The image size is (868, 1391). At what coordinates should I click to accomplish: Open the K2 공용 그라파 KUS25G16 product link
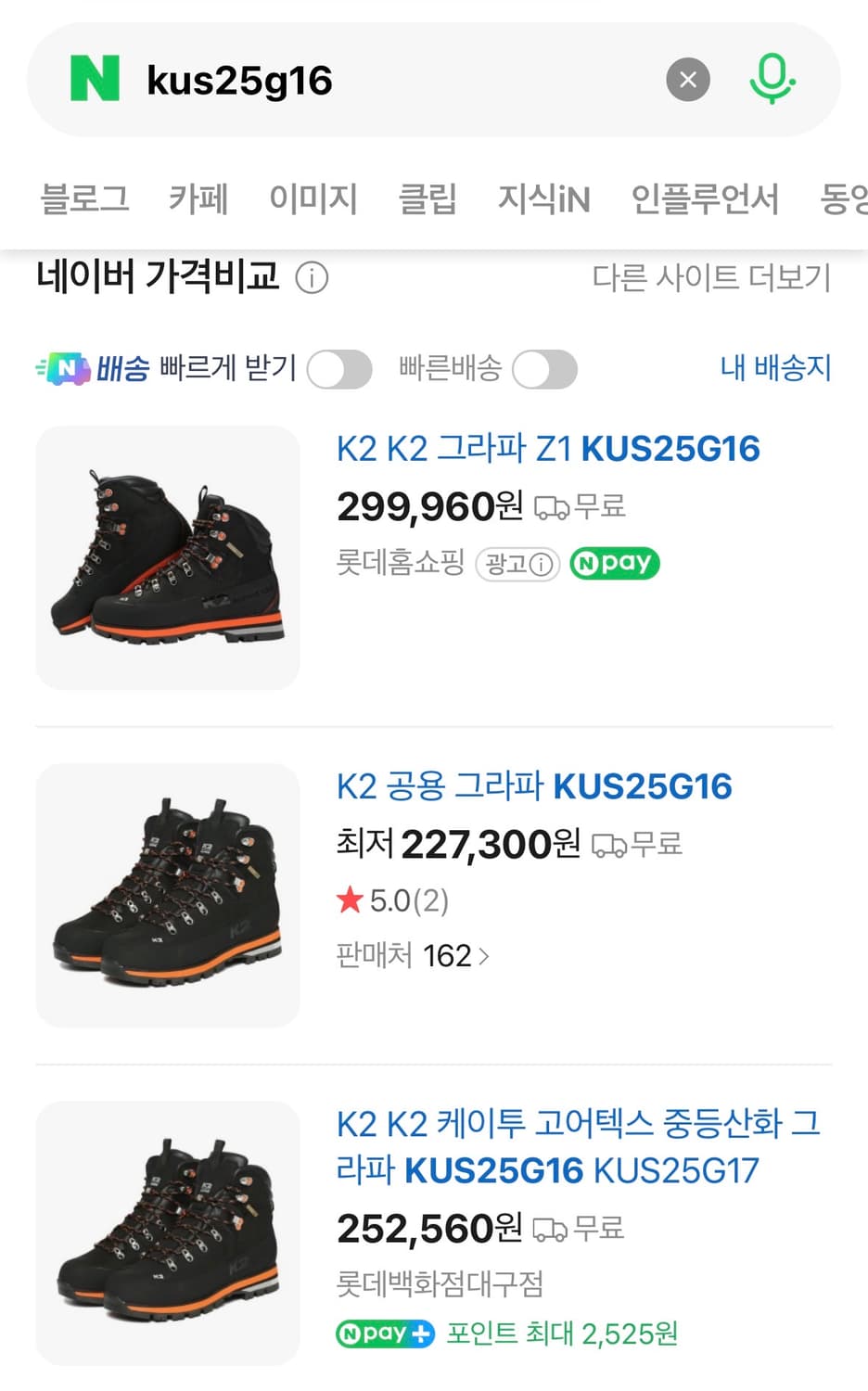535,785
